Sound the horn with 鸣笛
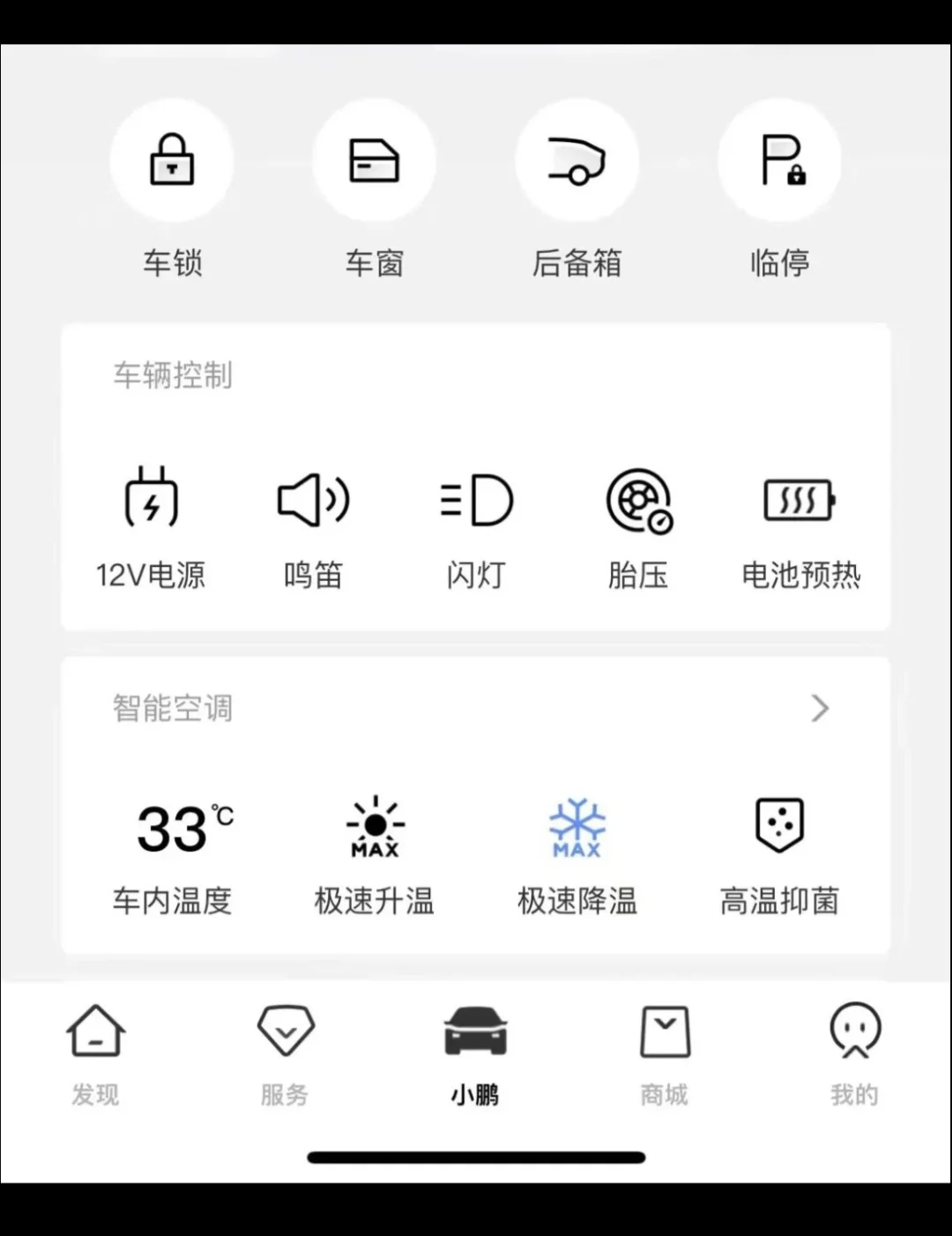952x1236 pixels. [x=313, y=501]
